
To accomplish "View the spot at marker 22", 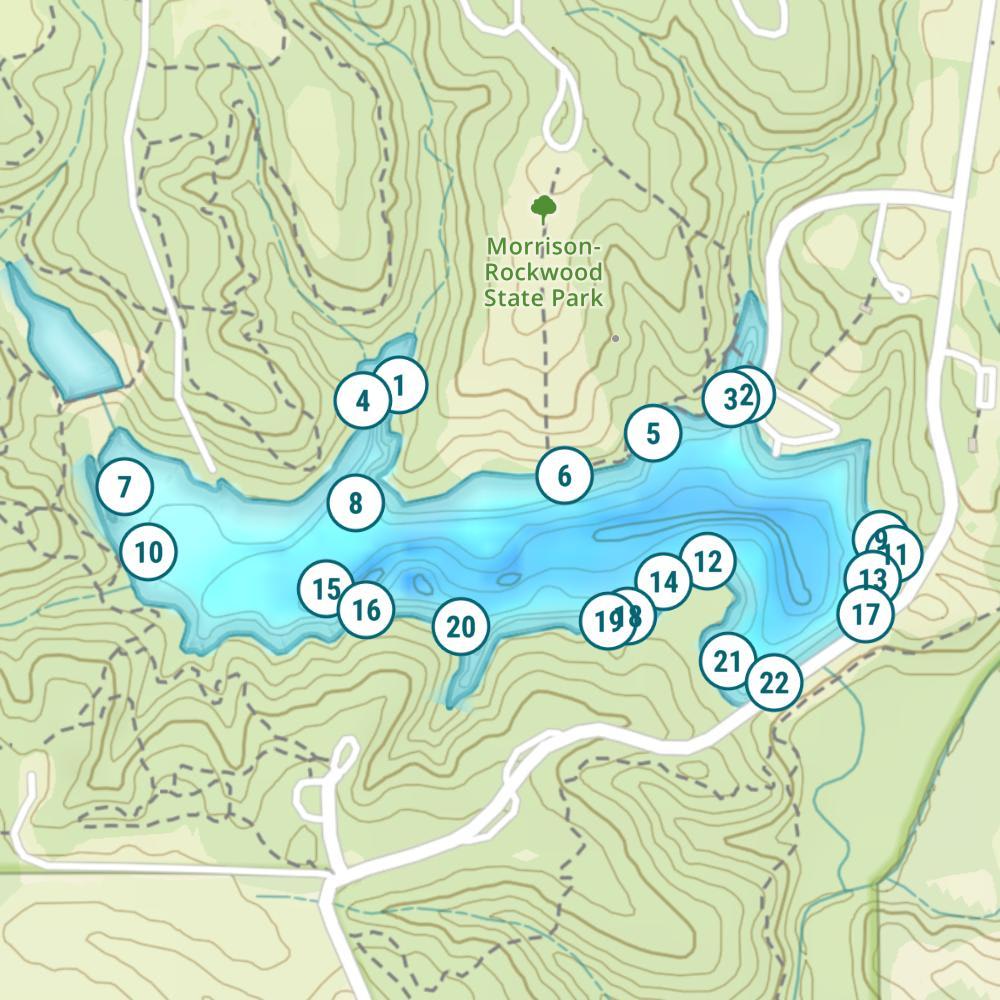I will point(774,683).
